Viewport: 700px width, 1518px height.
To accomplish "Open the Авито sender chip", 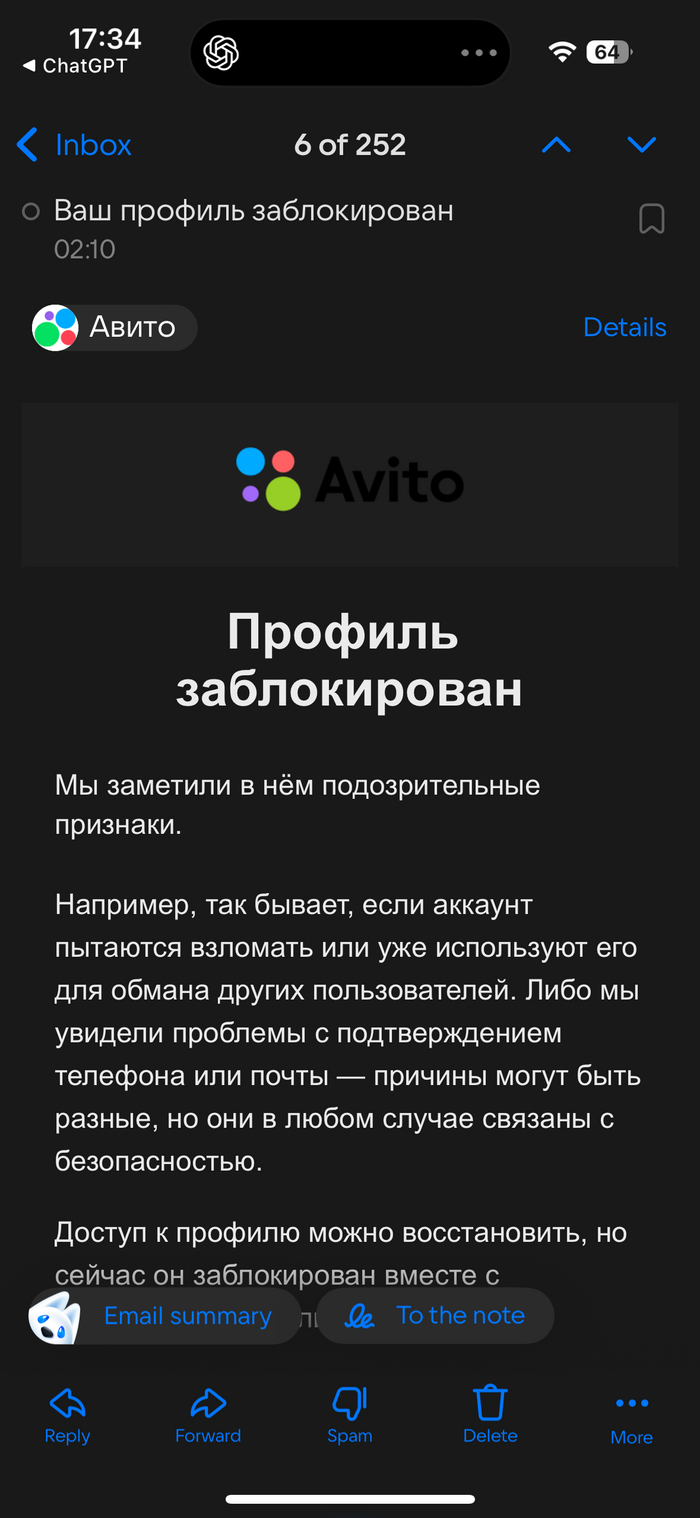I will click(114, 327).
